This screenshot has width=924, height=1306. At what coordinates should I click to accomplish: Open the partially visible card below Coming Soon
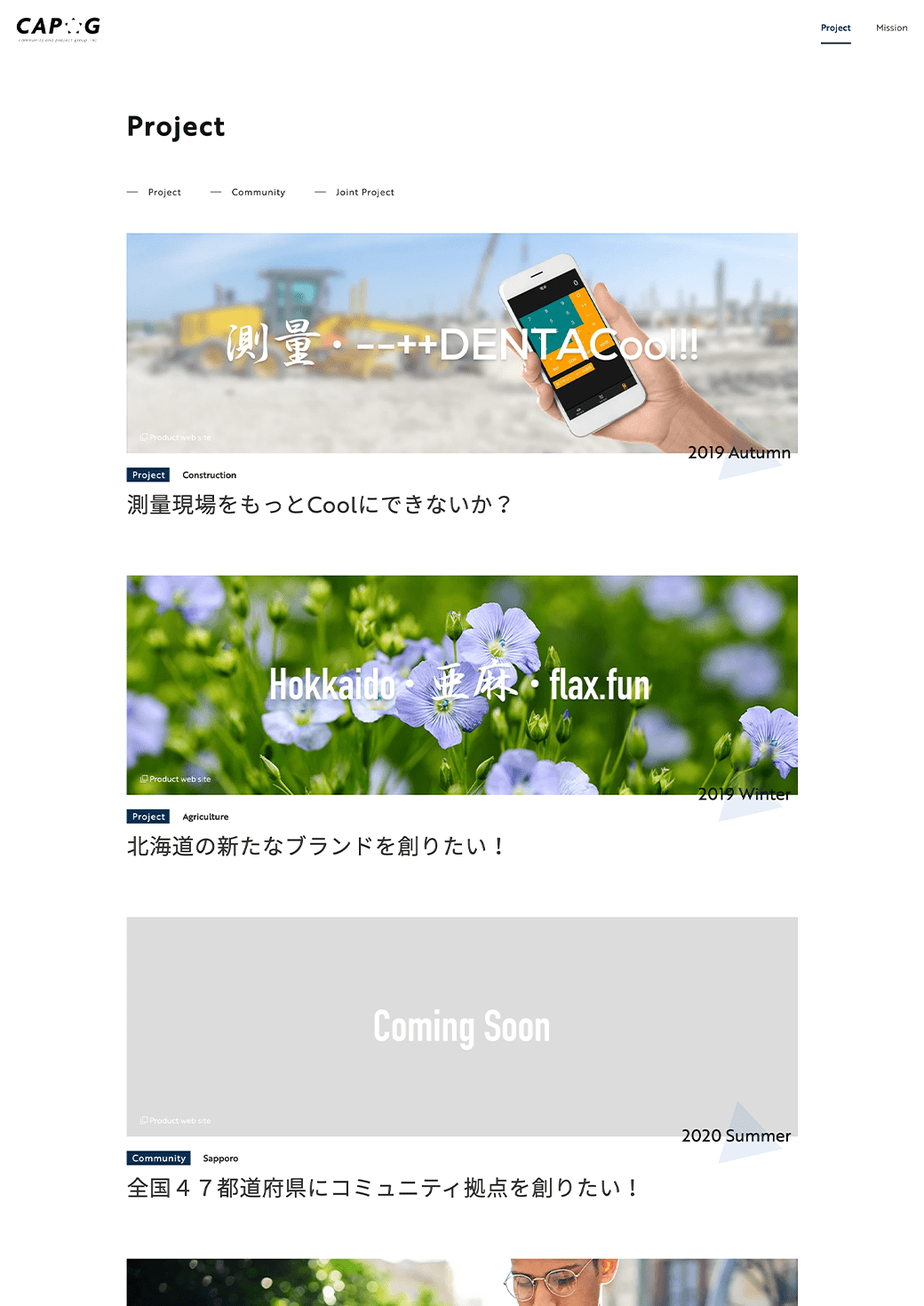point(461,1282)
